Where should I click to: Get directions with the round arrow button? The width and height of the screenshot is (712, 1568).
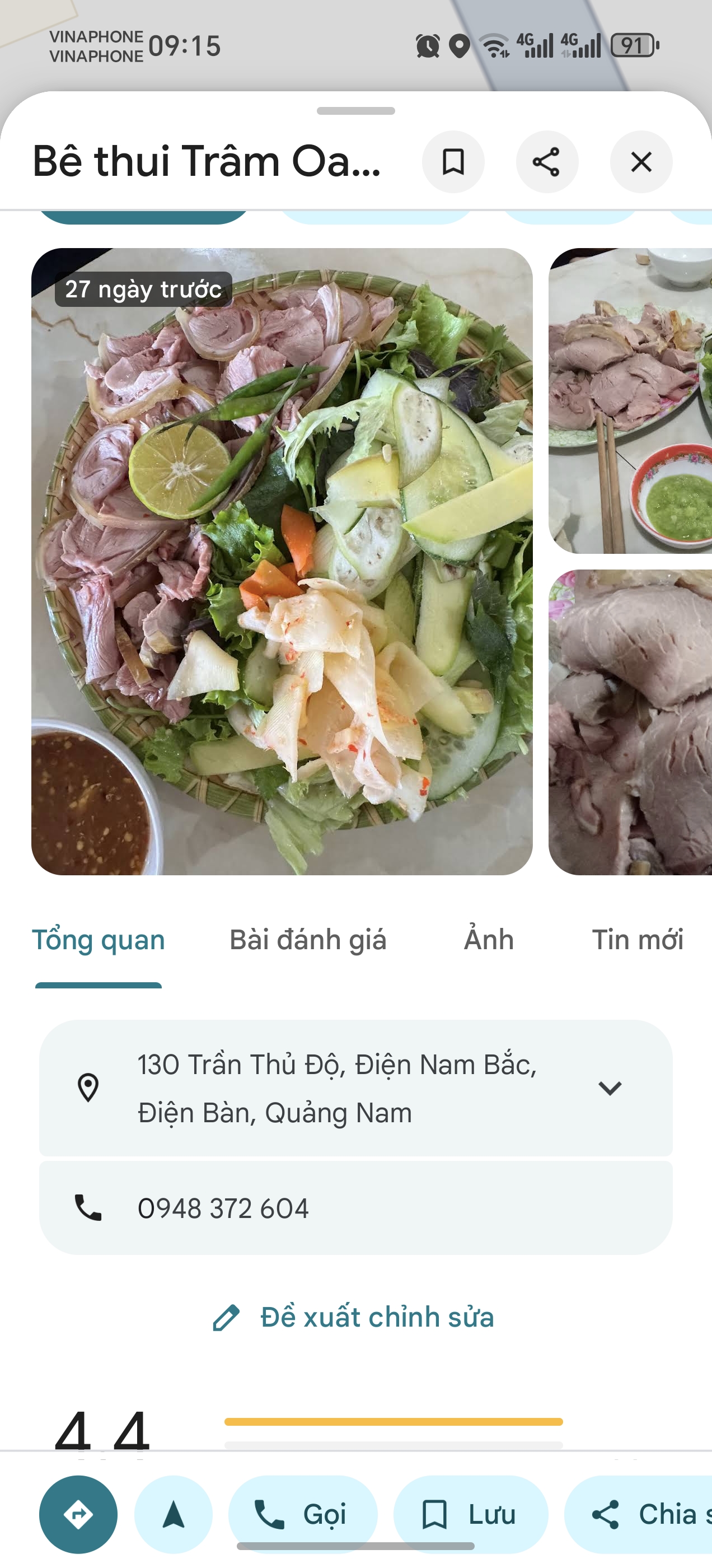click(78, 1514)
